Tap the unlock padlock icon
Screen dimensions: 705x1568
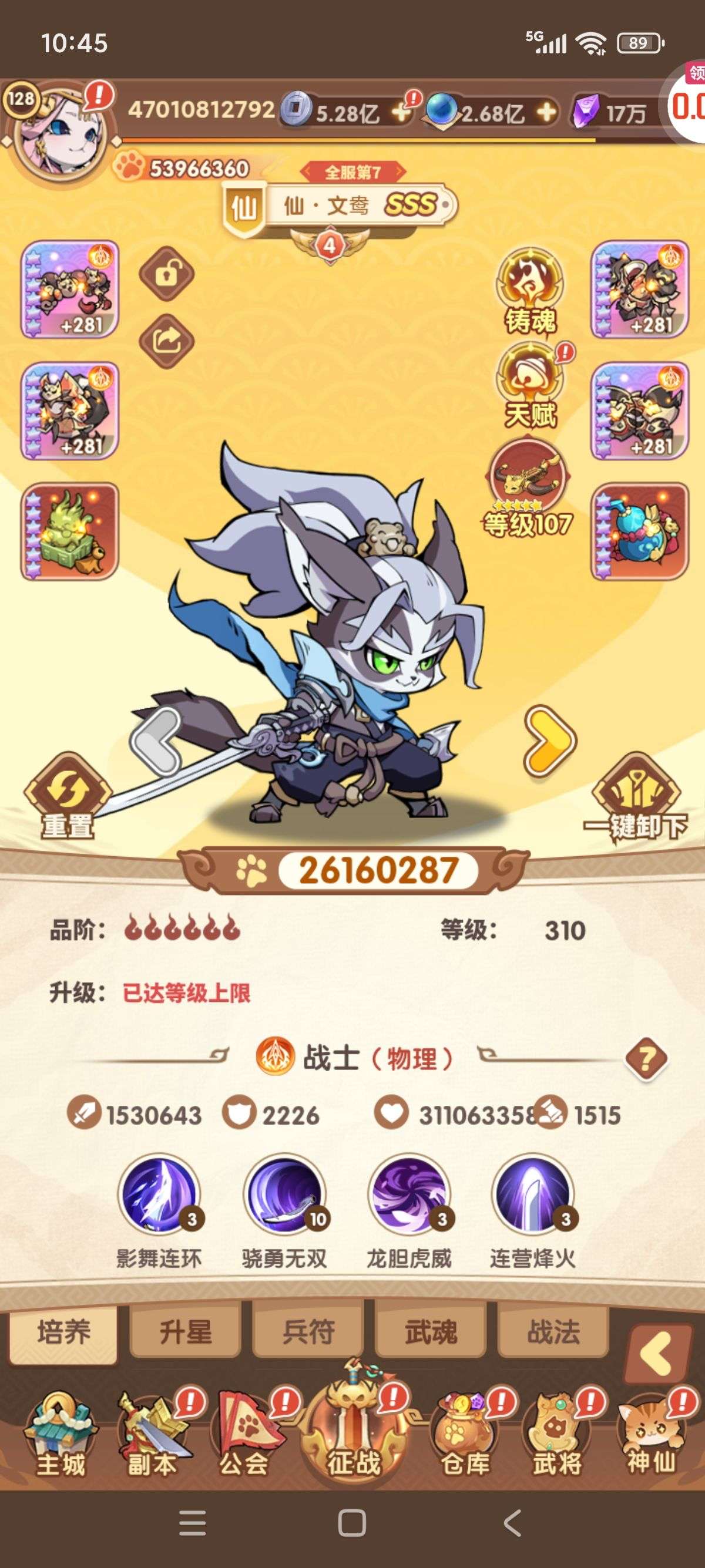click(166, 274)
